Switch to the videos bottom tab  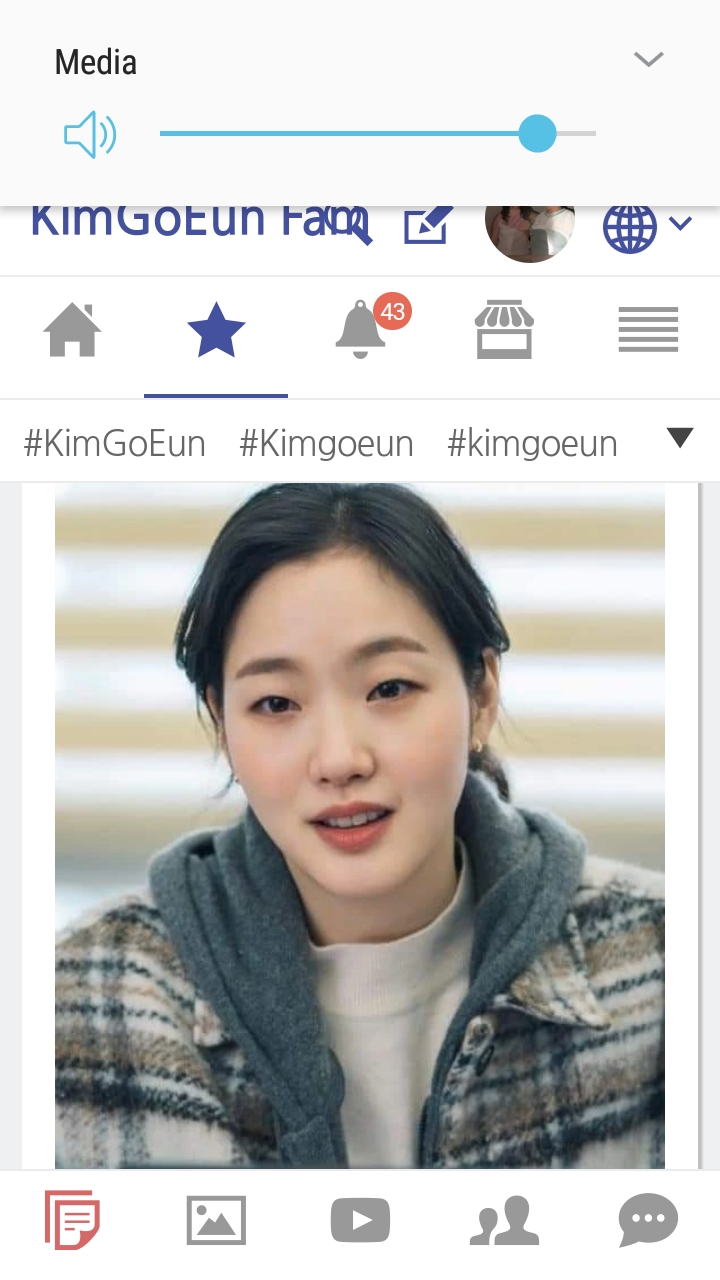(360, 1220)
